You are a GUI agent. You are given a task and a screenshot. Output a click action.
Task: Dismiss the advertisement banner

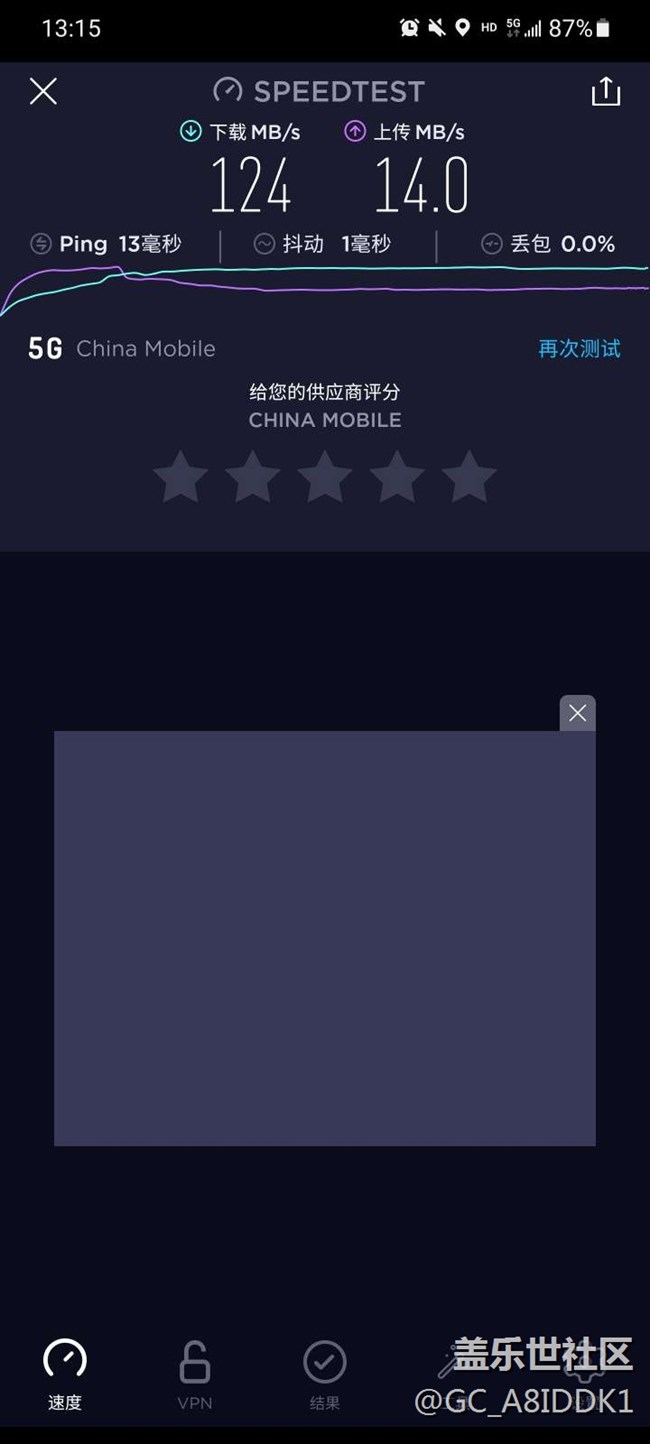(577, 713)
